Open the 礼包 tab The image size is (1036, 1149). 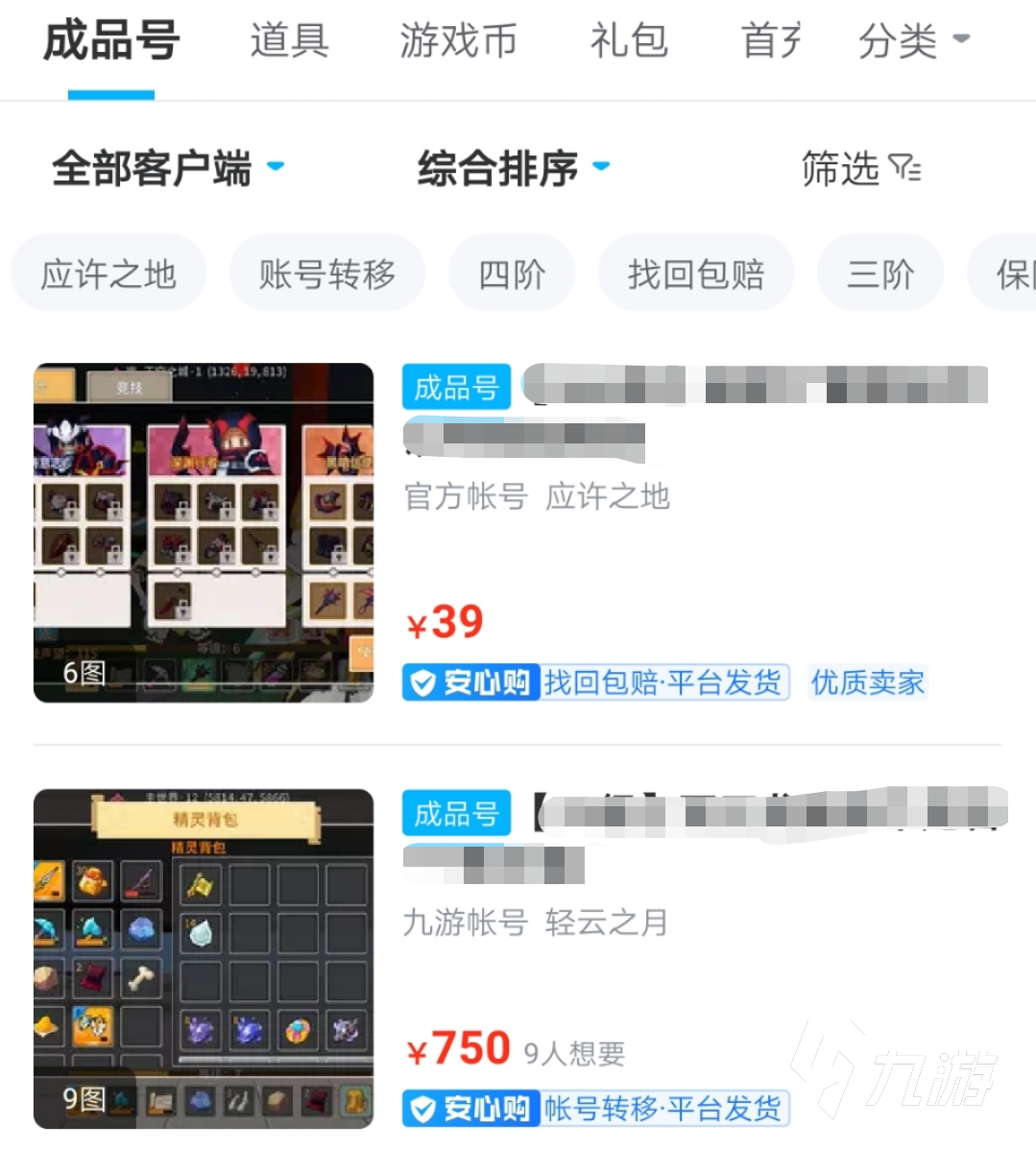coord(629,41)
